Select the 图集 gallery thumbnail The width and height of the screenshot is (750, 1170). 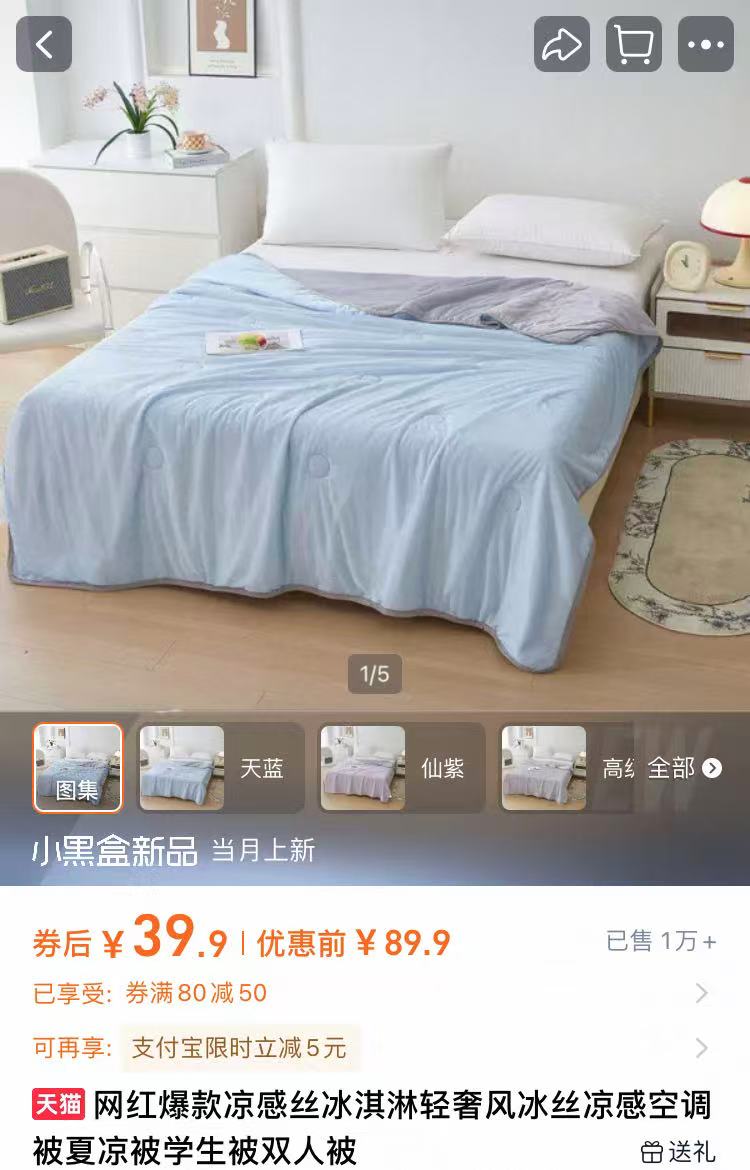coord(78,767)
